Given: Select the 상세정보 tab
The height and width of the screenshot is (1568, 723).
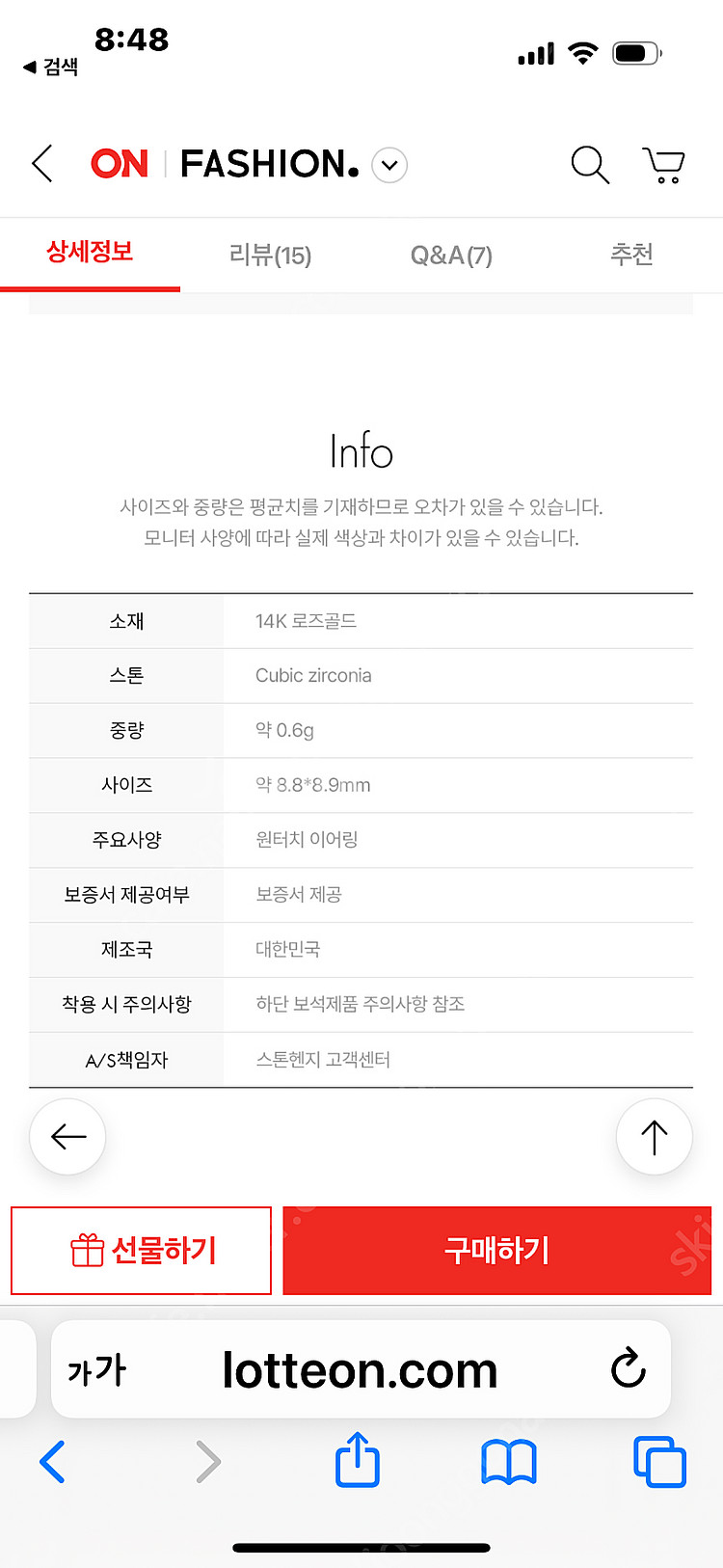Looking at the screenshot, I should 90,253.
